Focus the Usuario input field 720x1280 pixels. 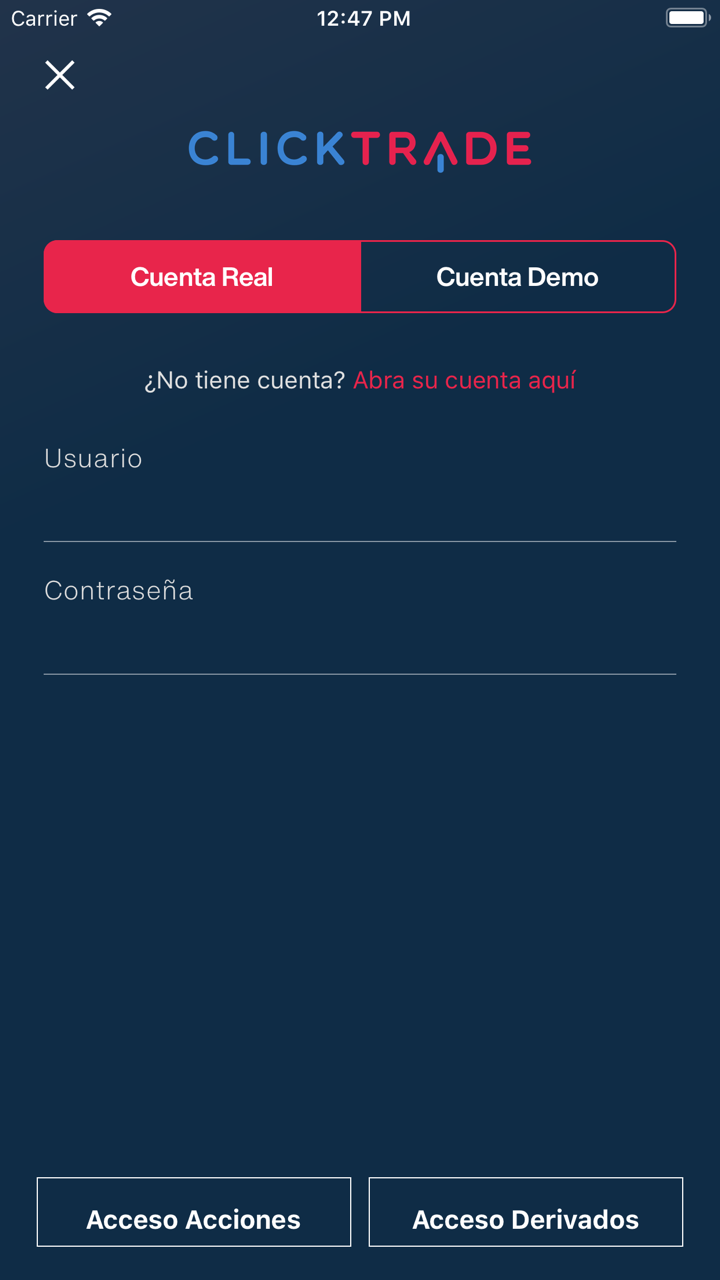click(x=360, y=500)
